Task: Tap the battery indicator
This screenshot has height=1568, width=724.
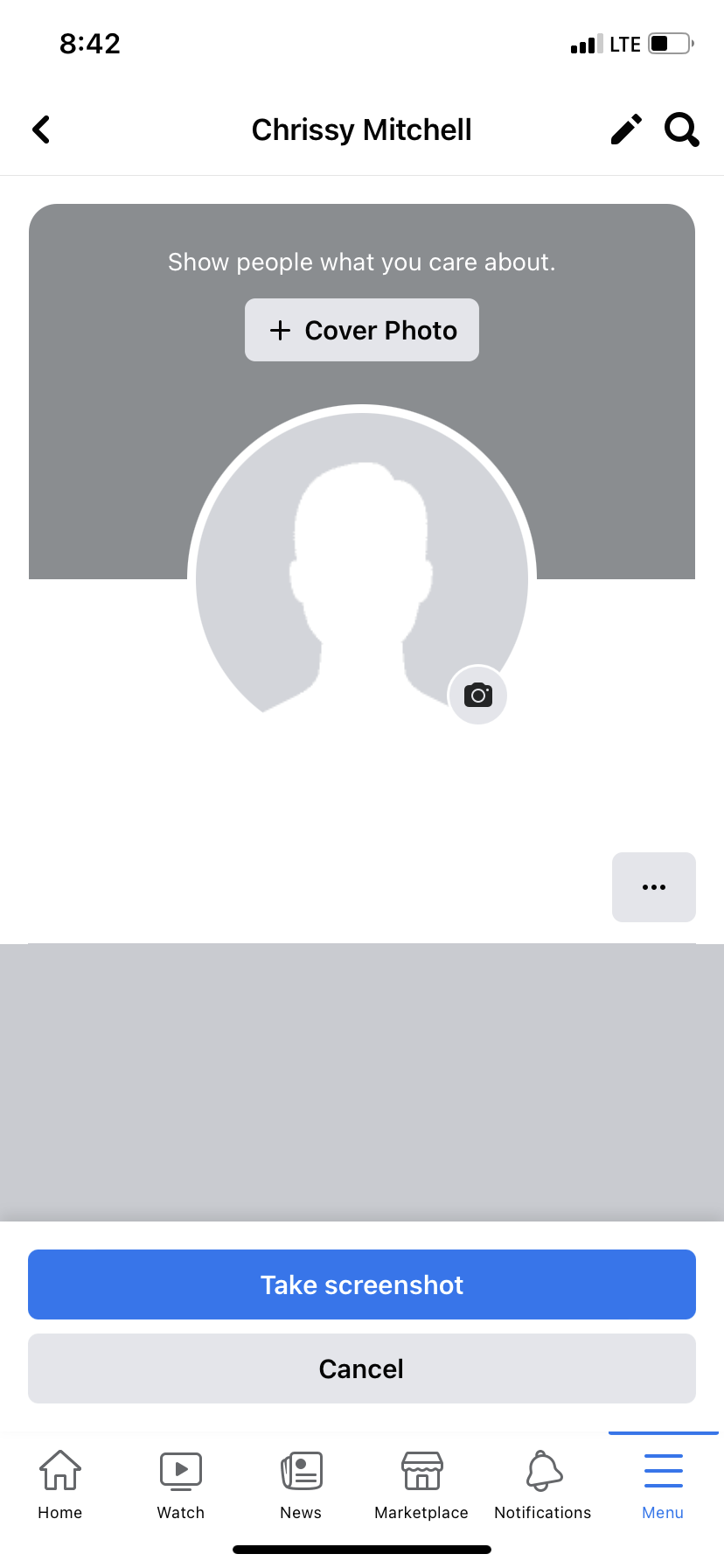Action: (667, 43)
